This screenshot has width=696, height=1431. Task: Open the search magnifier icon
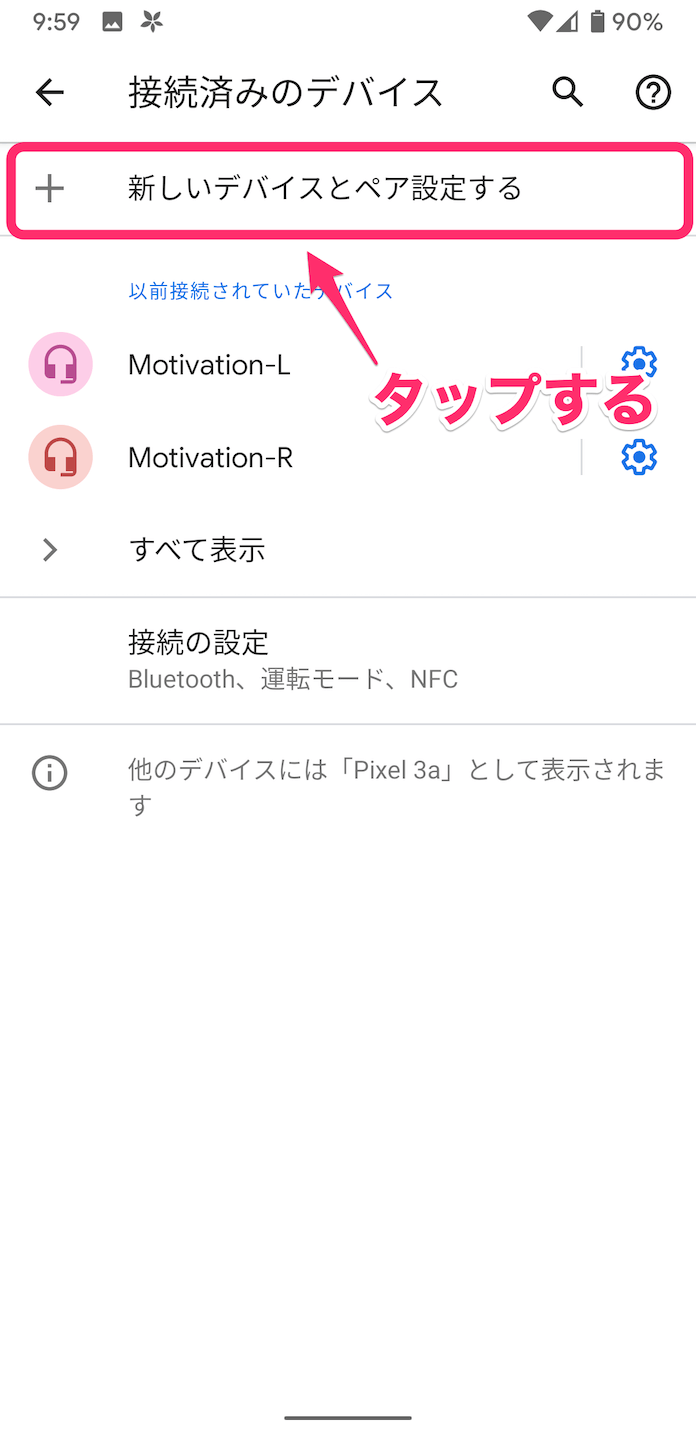pos(568,93)
